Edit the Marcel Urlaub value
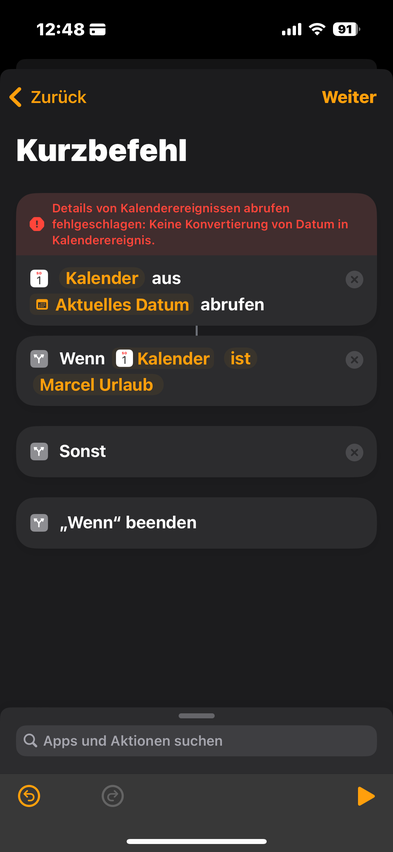393x852 pixels. coord(98,385)
